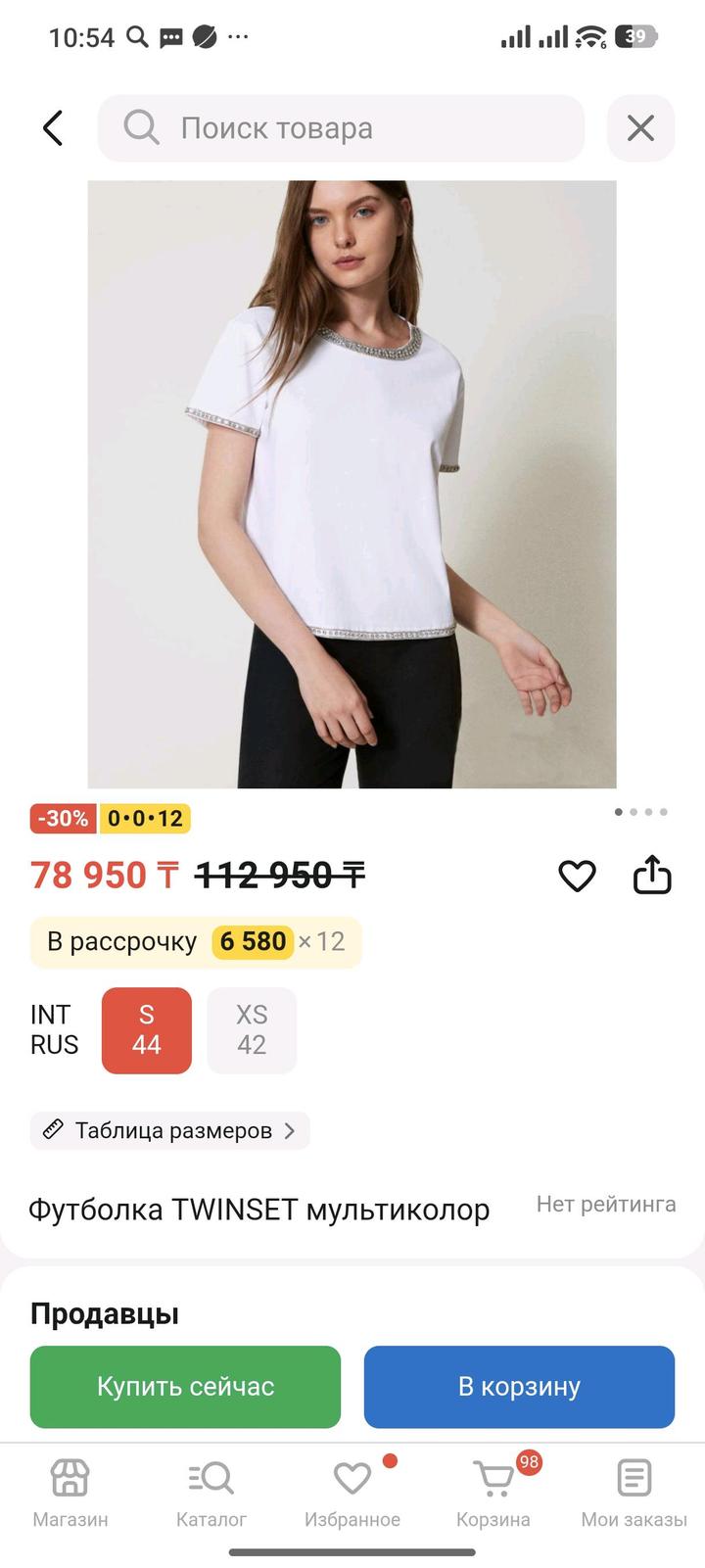Choose size XS 42
Viewport: 705px width, 1568px height.
click(252, 1030)
